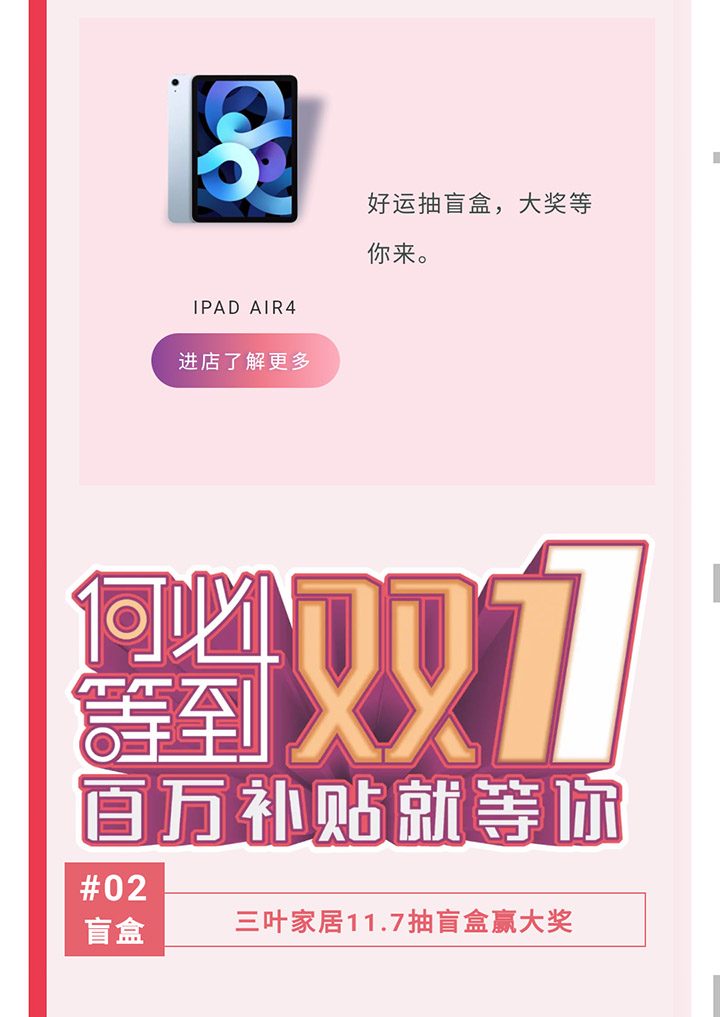
Task: Tap the 进店了解更多 button
Action: click(x=245, y=361)
